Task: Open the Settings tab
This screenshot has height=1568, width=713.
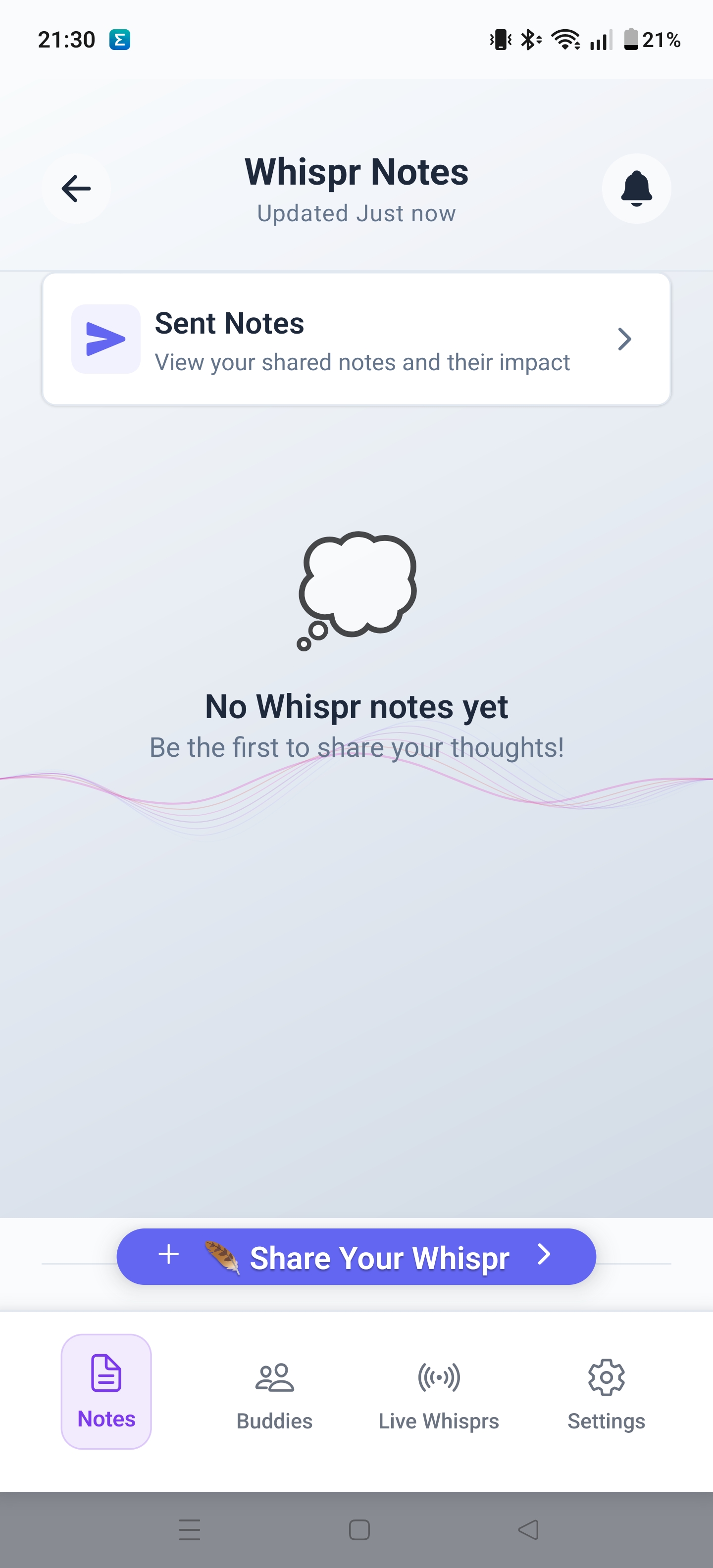Action: tap(606, 1394)
